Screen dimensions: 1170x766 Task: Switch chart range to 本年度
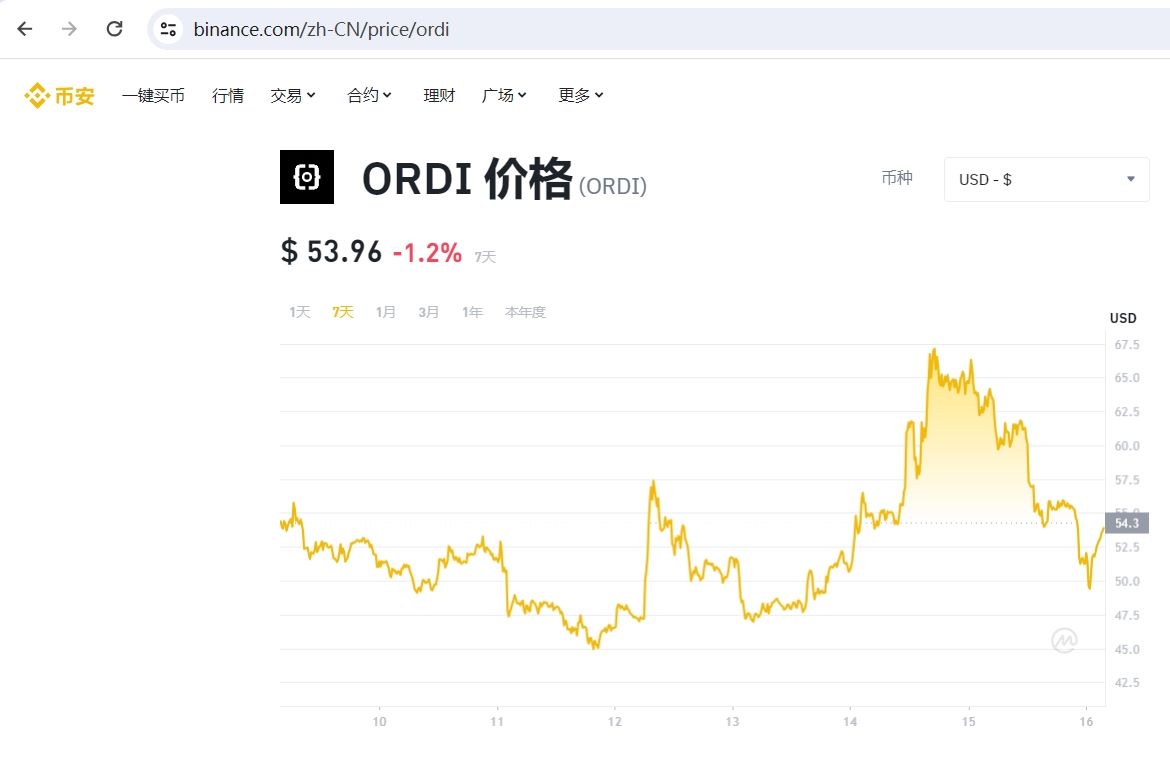pyautogui.click(x=525, y=312)
